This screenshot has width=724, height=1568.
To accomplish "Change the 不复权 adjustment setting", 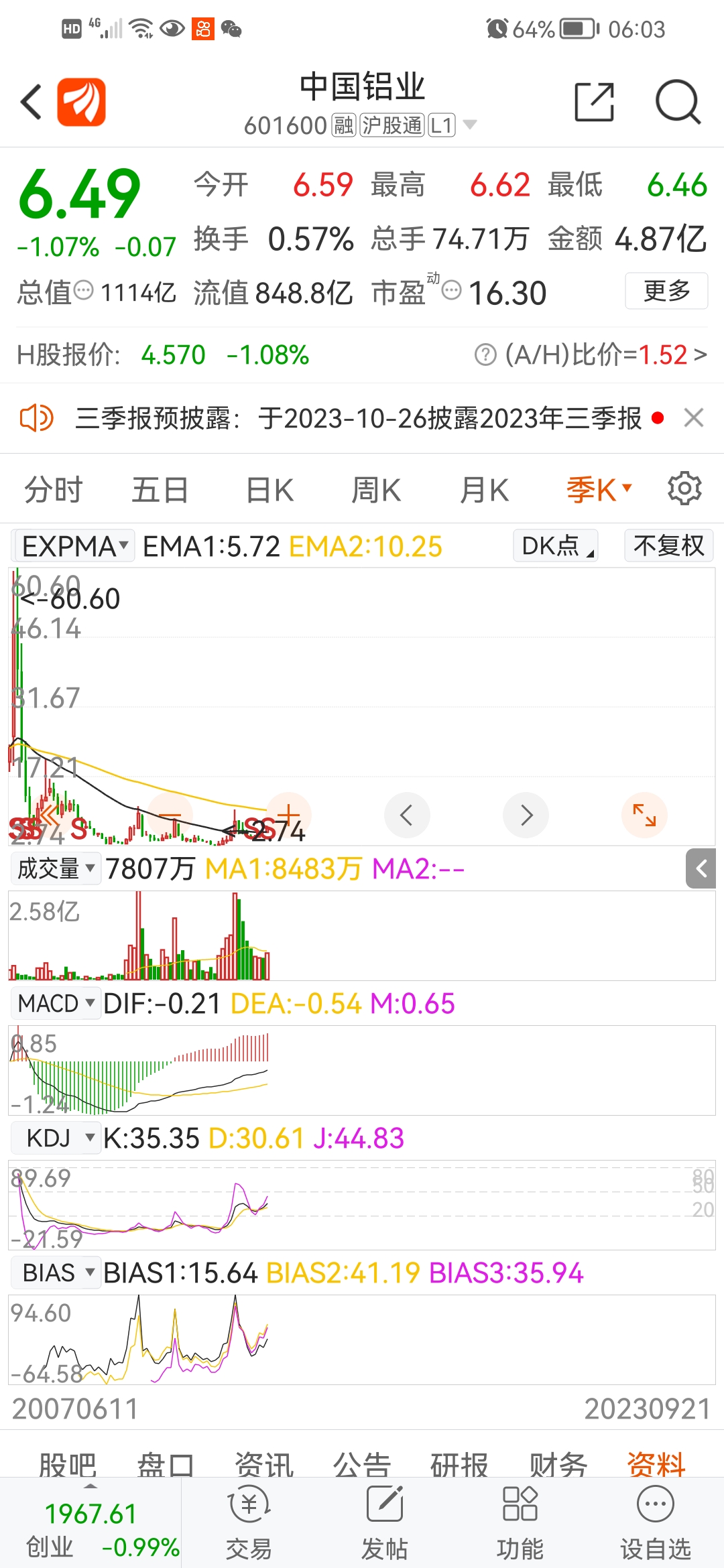I will coord(668,546).
